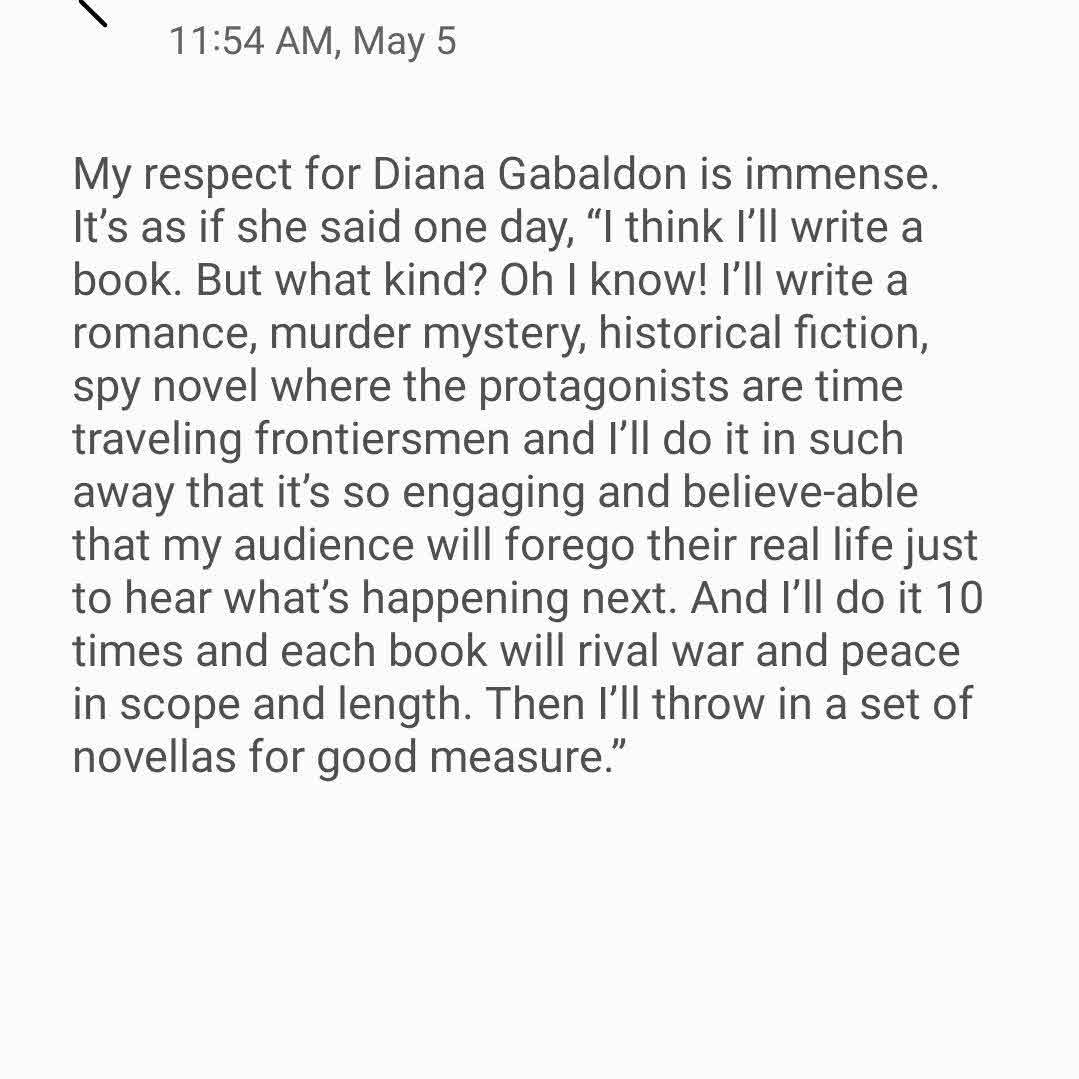Tap the note text to edit it
1079x1079 pixels.
click(525, 465)
